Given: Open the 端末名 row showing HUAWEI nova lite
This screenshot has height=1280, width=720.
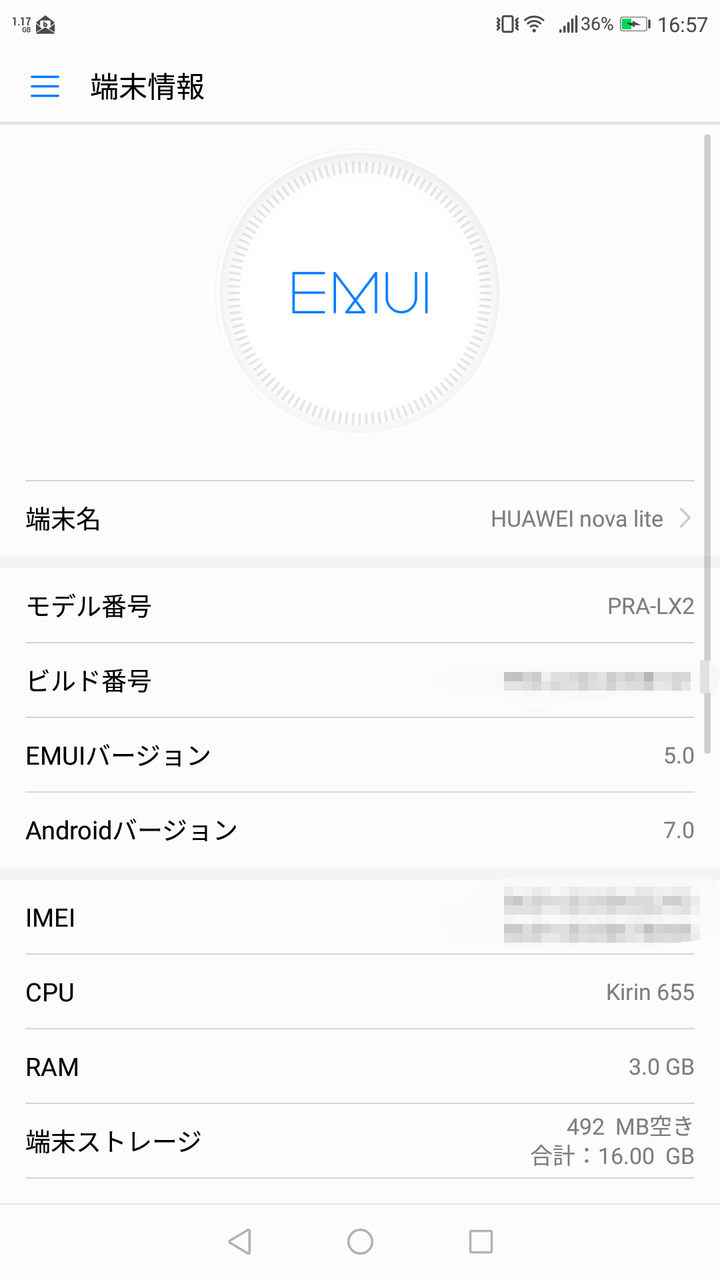Looking at the screenshot, I should click(x=360, y=518).
